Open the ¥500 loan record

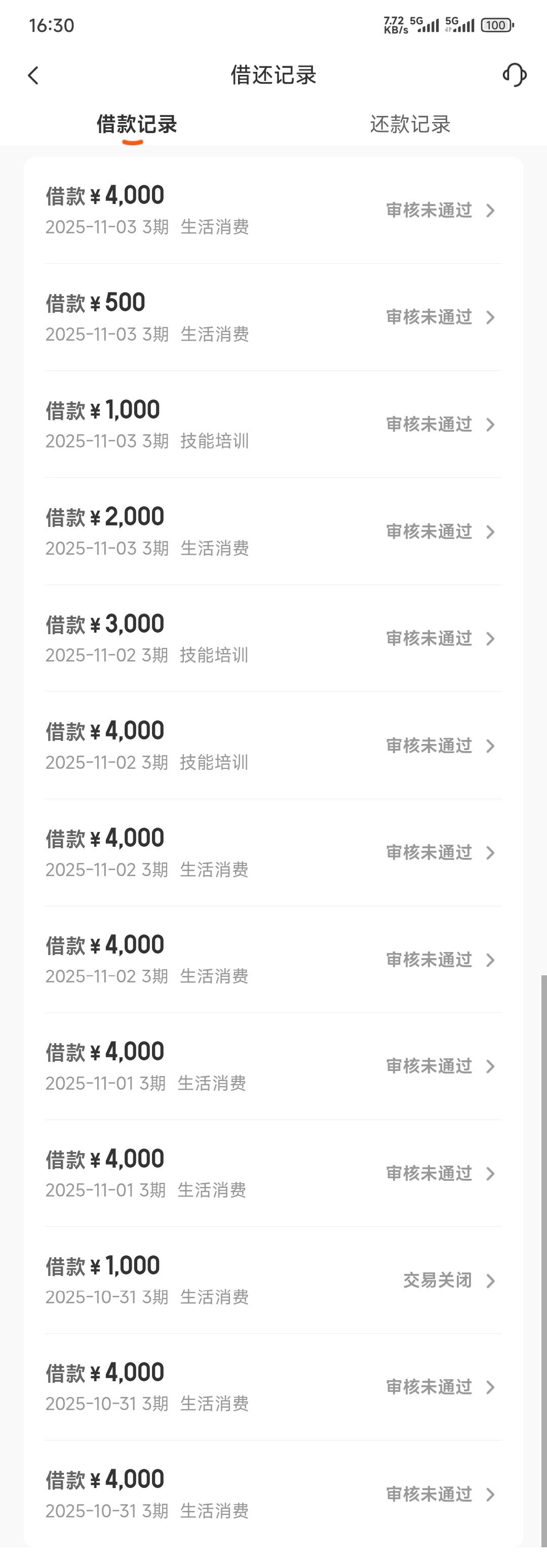273,317
